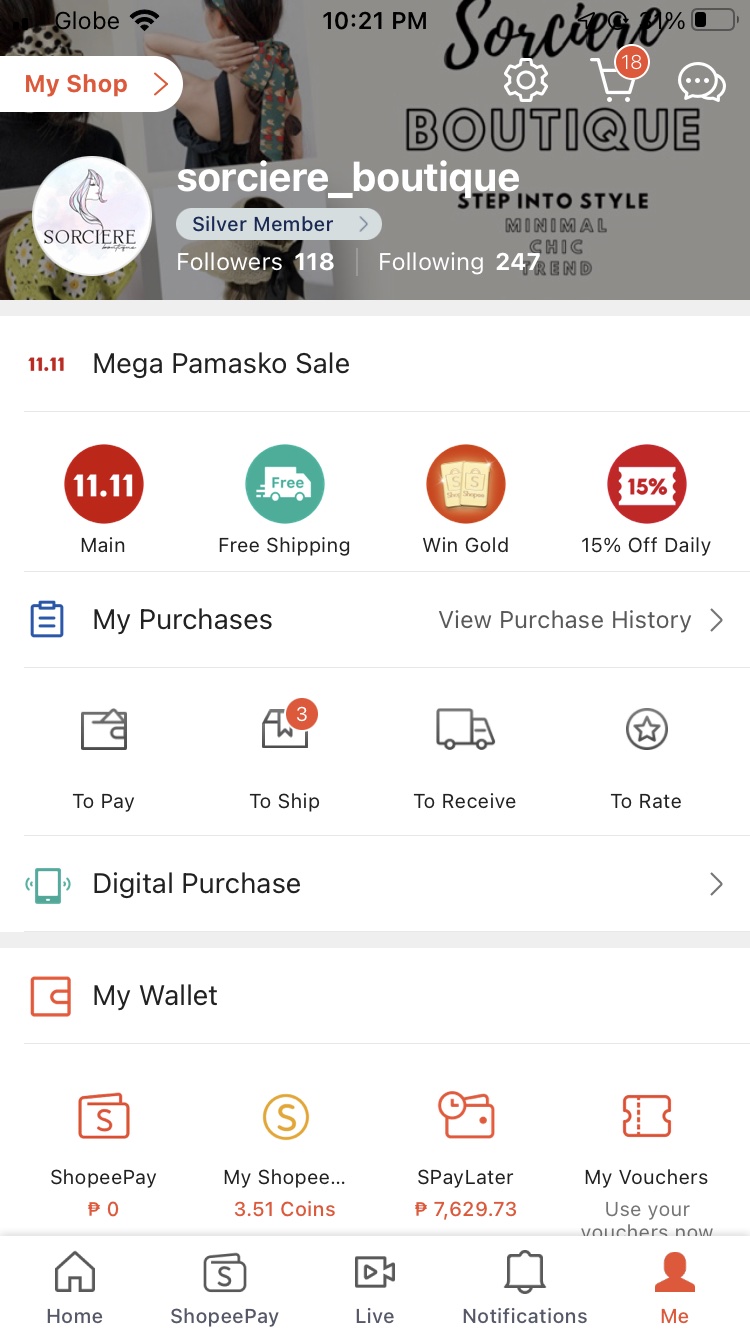750x1334 pixels.
Task: Open Digital Purchase
Action: (375, 884)
